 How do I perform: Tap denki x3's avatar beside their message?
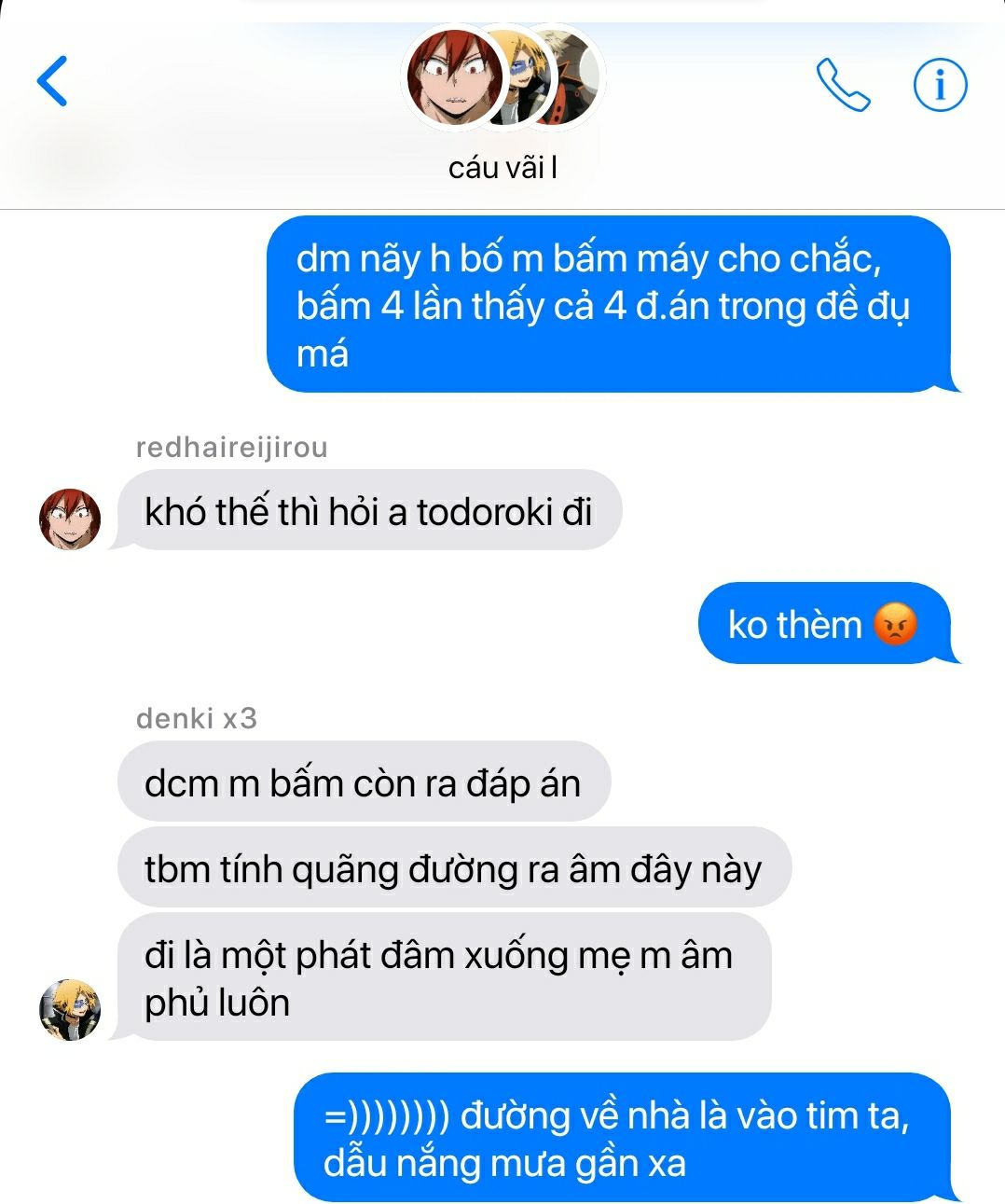click(x=70, y=1009)
